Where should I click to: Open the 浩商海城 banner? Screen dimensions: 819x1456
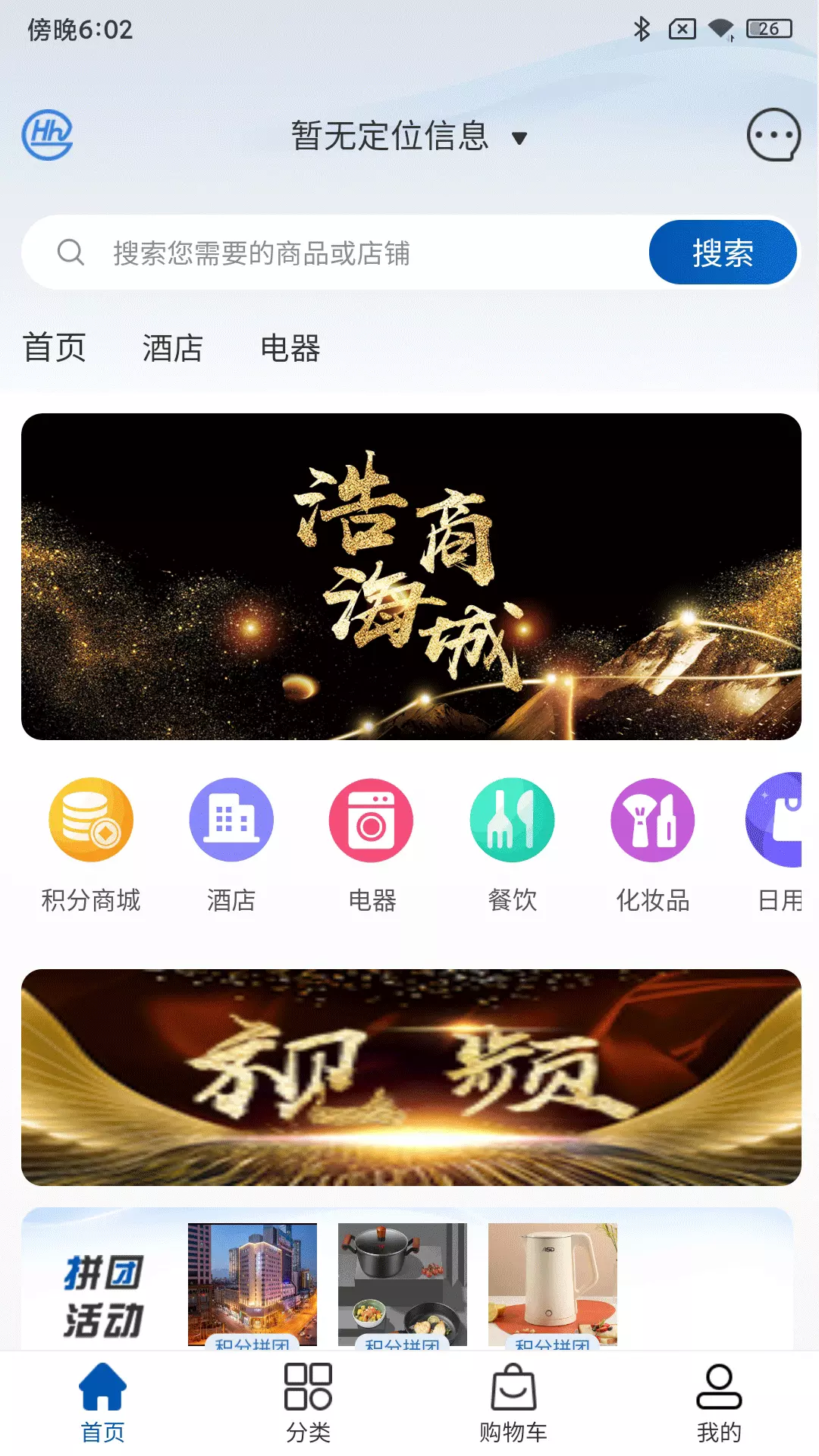click(411, 576)
